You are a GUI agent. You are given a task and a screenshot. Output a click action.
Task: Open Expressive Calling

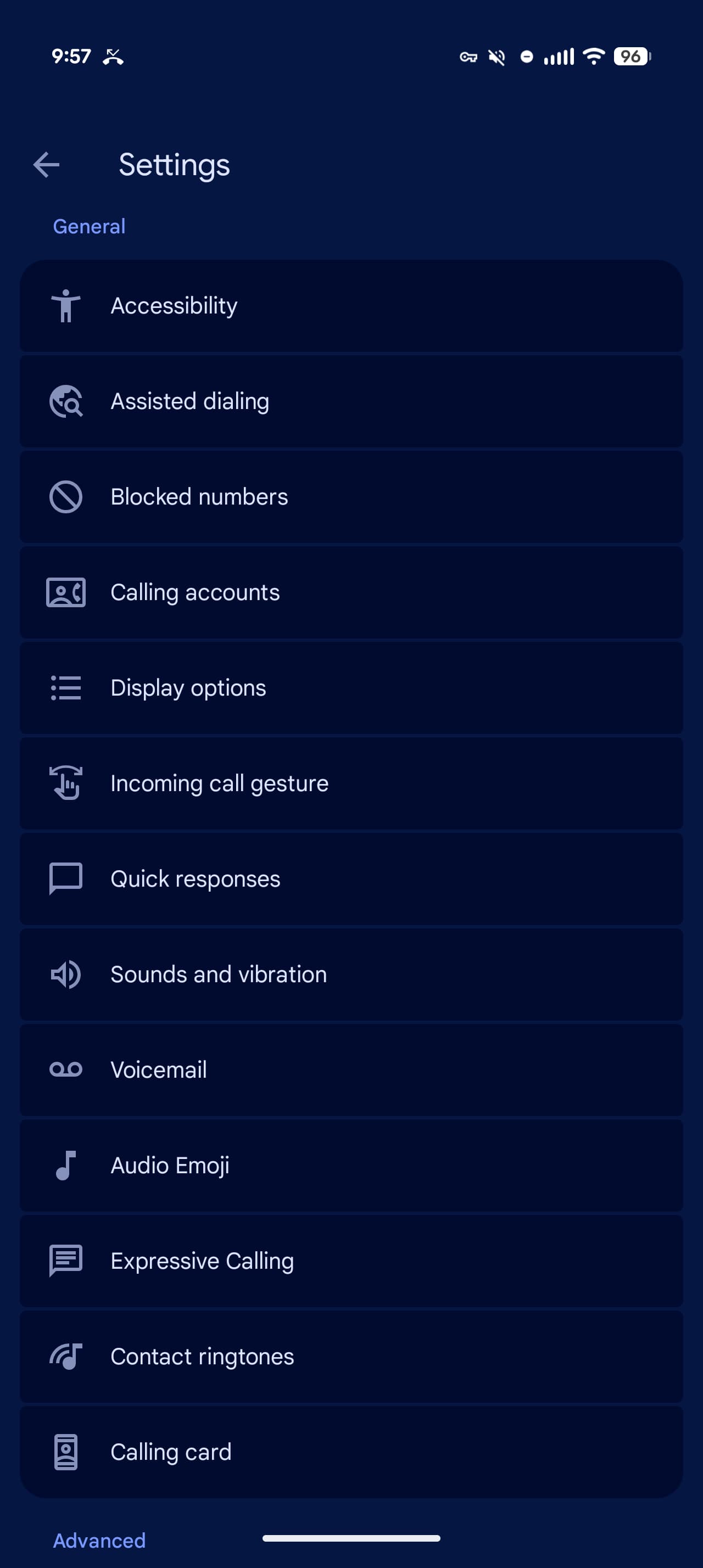point(350,1261)
